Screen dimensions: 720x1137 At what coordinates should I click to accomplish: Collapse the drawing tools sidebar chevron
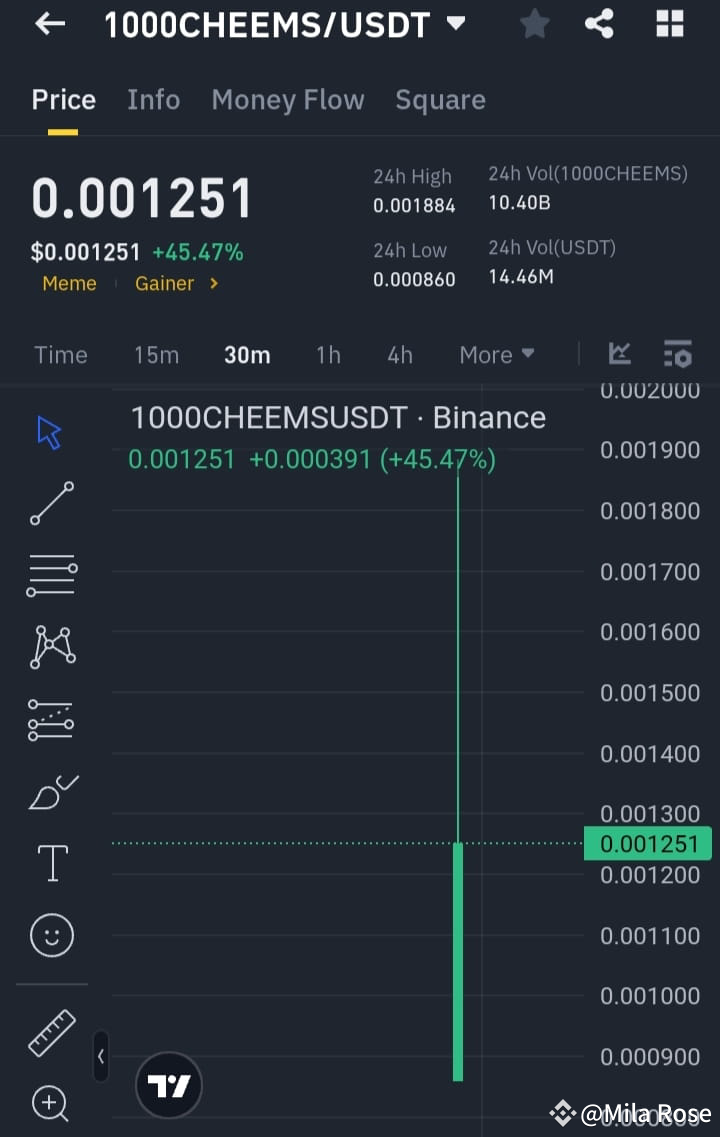click(x=101, y=1056)
